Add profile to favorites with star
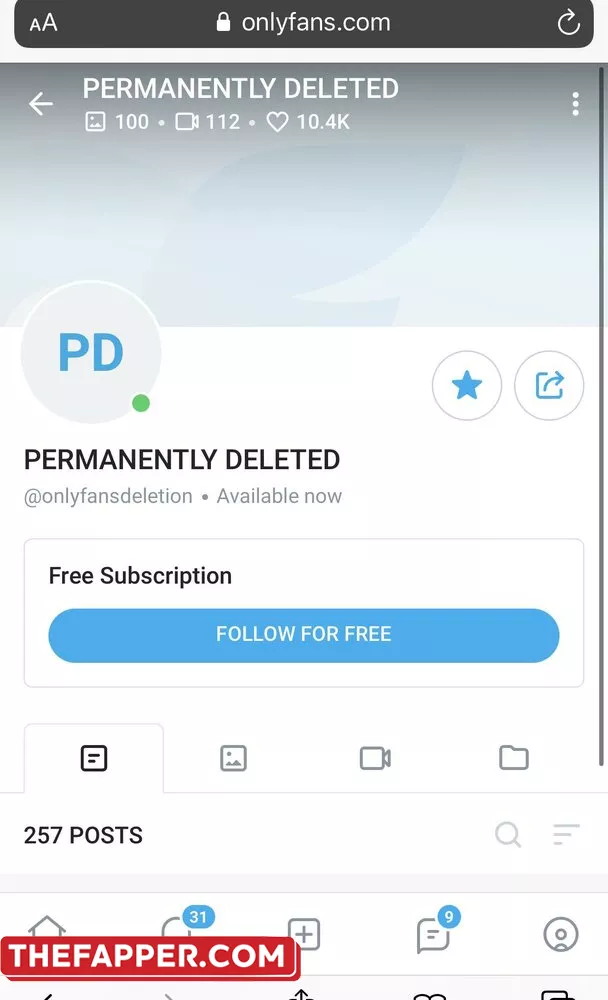 [x=467, y=385]
